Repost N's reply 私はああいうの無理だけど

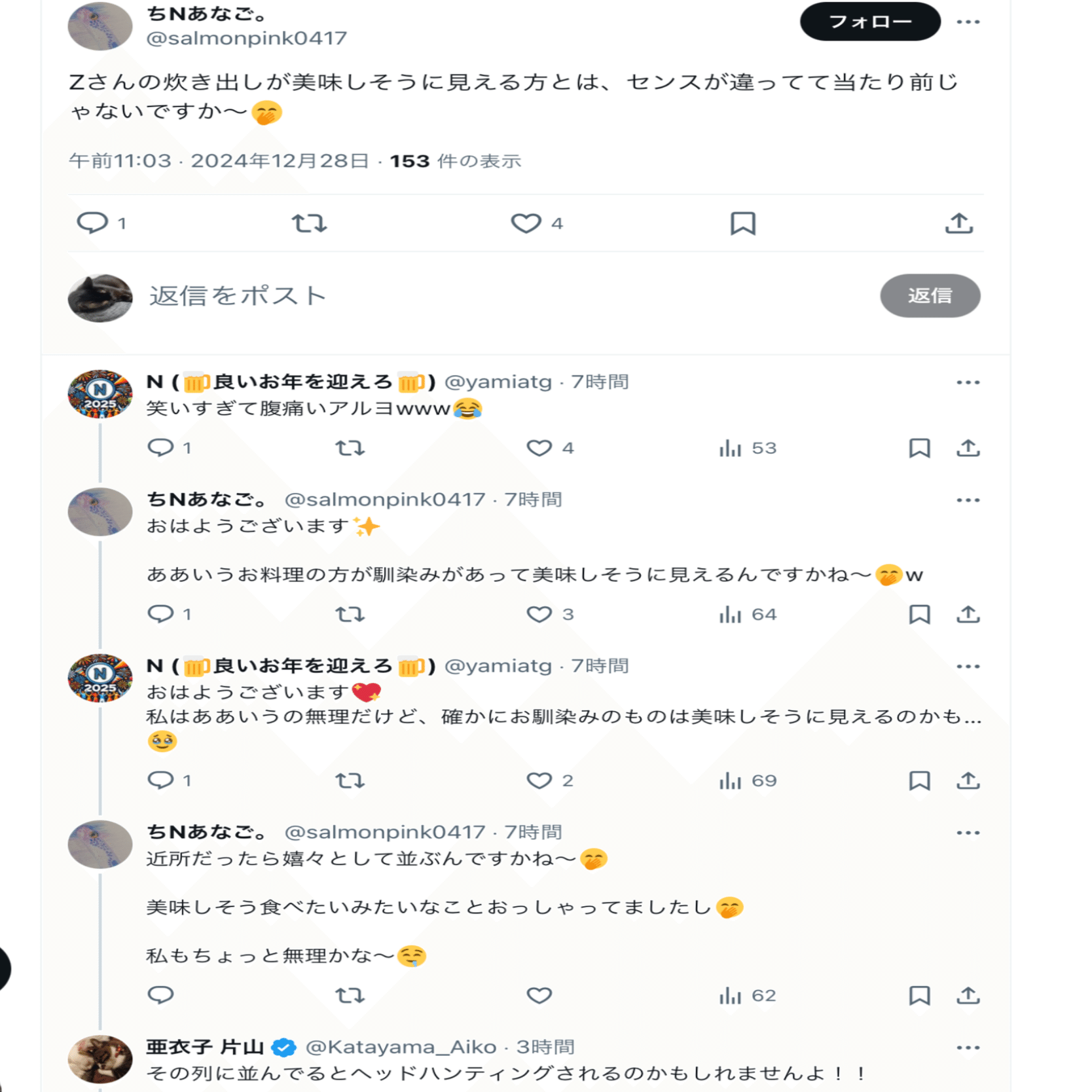click(350, 780)
